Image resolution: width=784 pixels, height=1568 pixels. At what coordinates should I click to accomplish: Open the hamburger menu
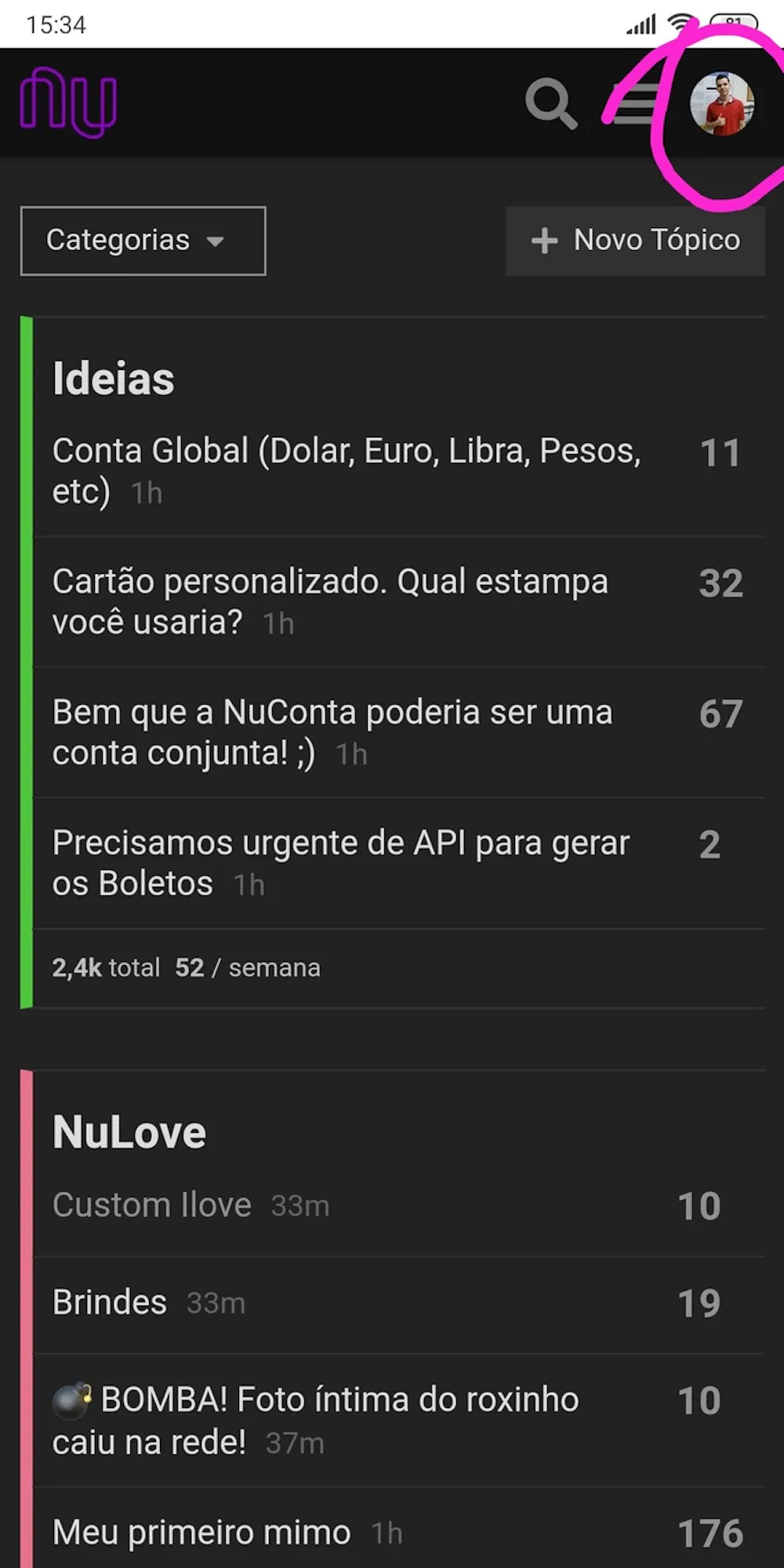tap(634, 103)
